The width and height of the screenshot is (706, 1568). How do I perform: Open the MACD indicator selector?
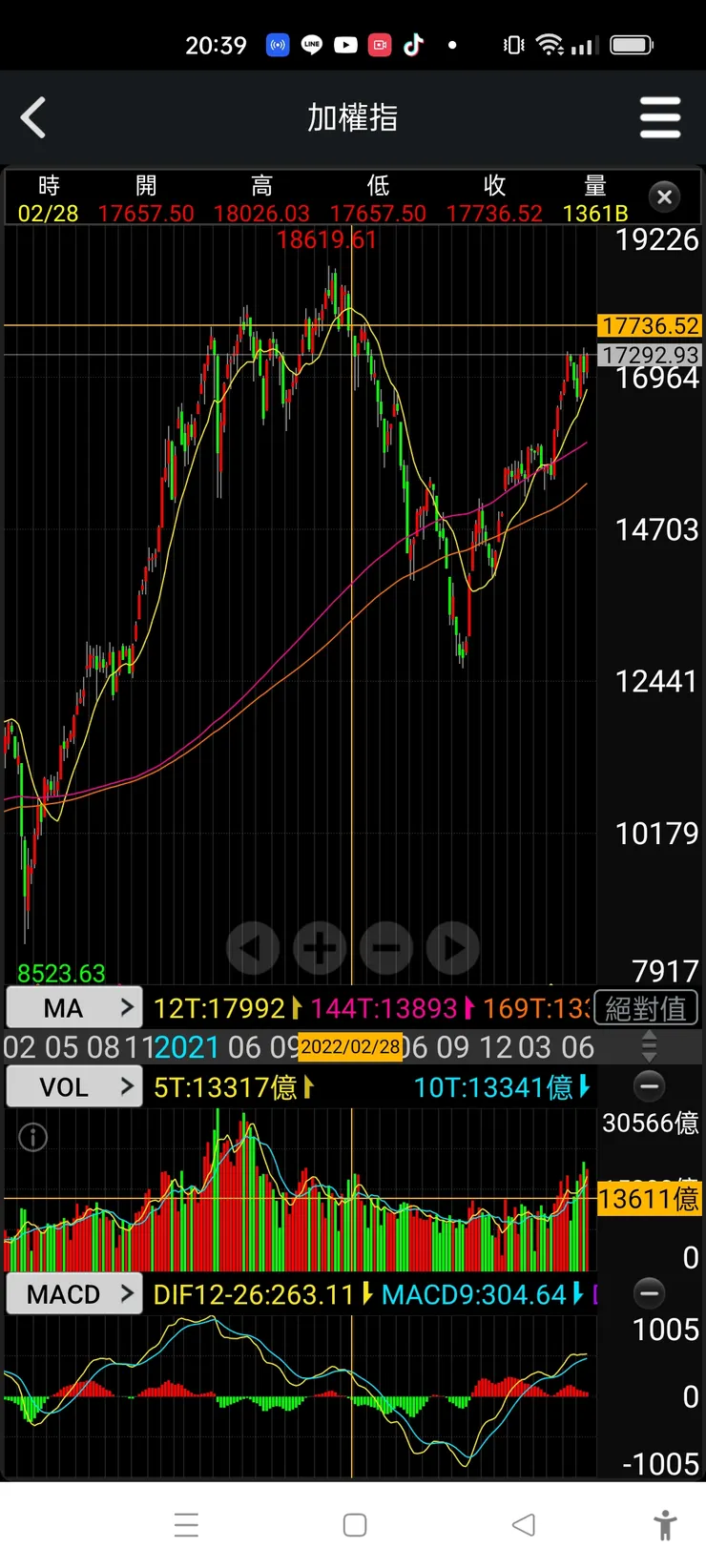pos(74,1293)
